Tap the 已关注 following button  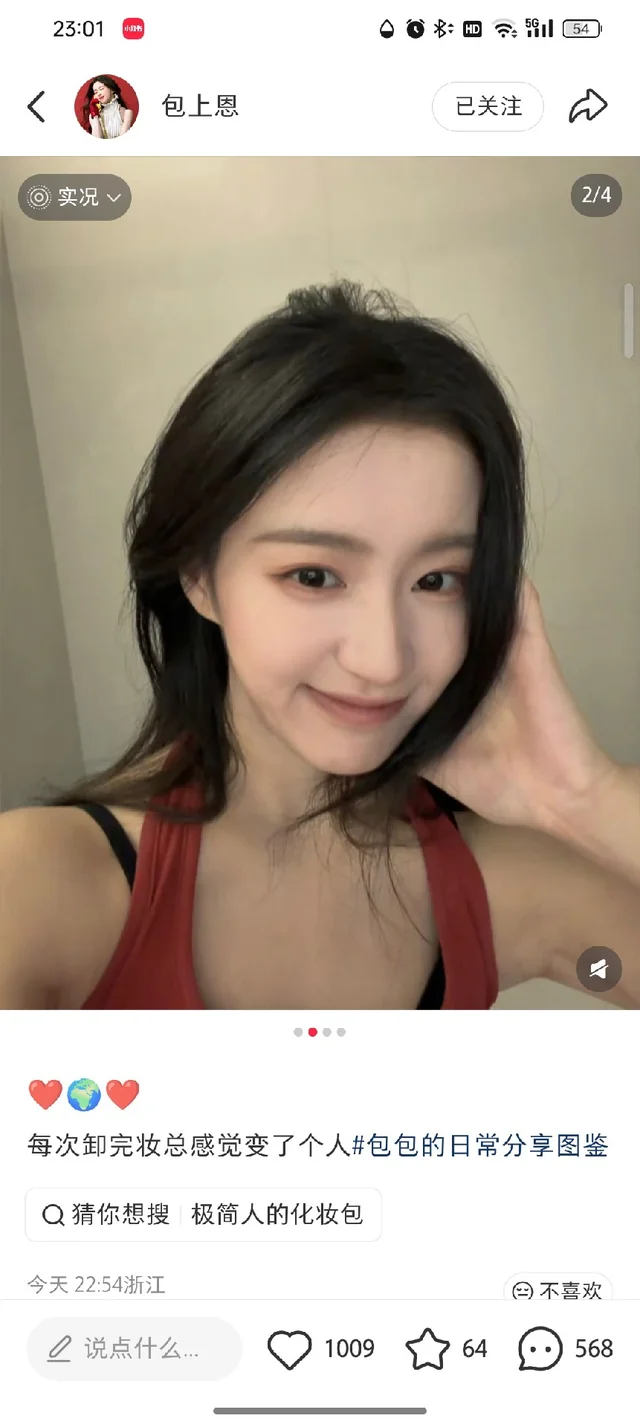point(488,106)
